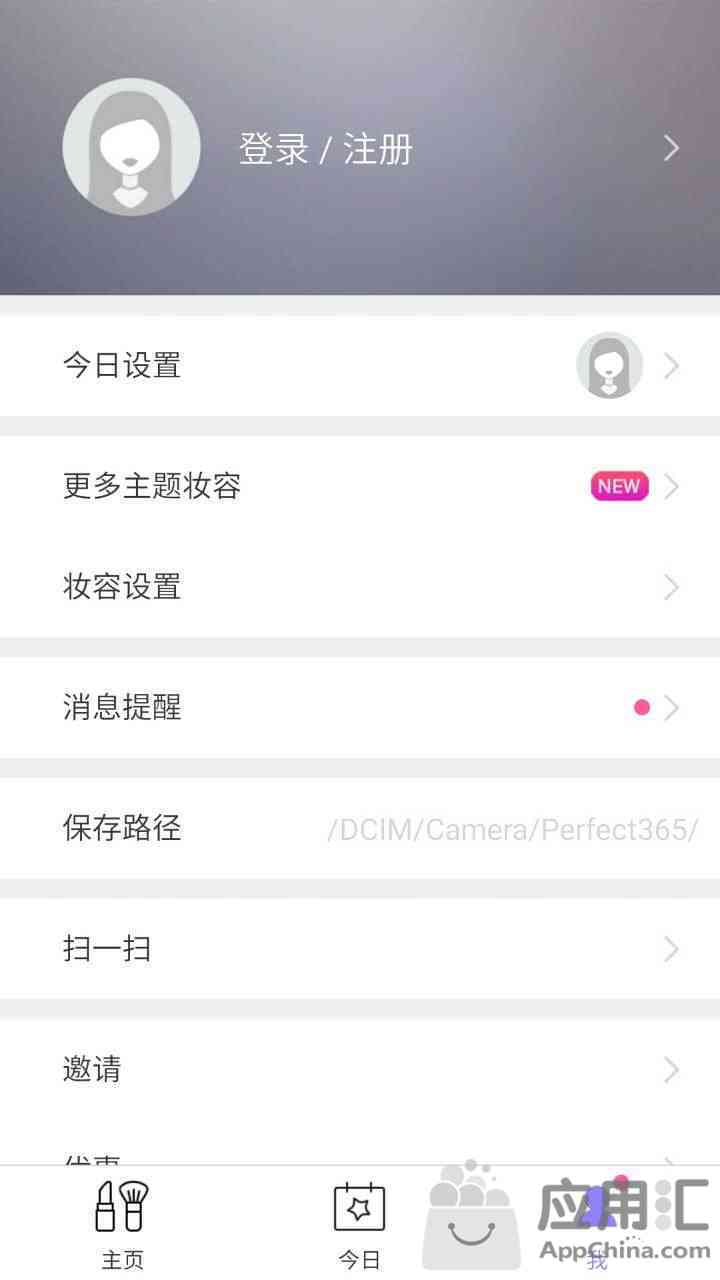Switch to 主页 home tab
Image resolution: width=720 pixels, height=1280 pixels.
(x=122, y=1225)
